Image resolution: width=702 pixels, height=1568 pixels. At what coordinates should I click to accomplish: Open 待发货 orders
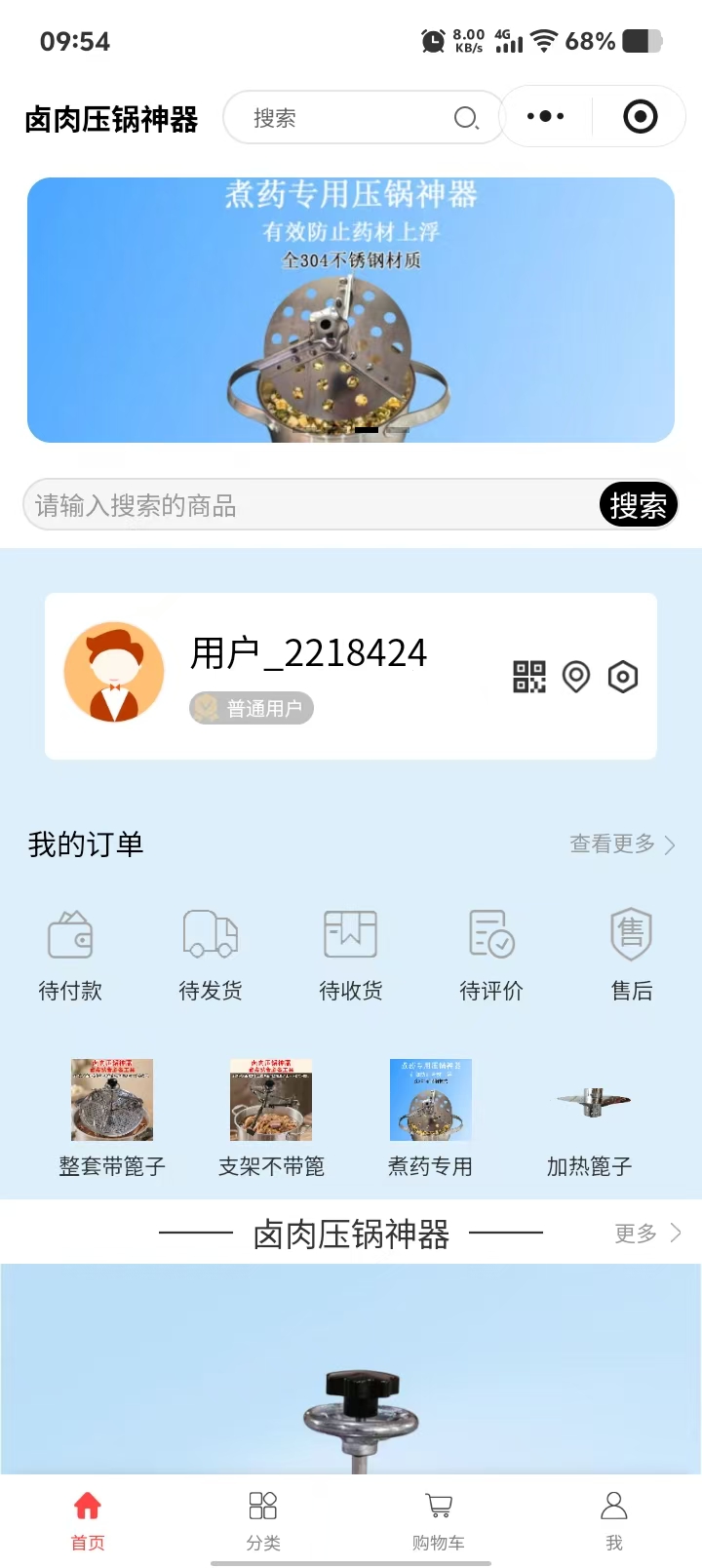tap(211, 954)
